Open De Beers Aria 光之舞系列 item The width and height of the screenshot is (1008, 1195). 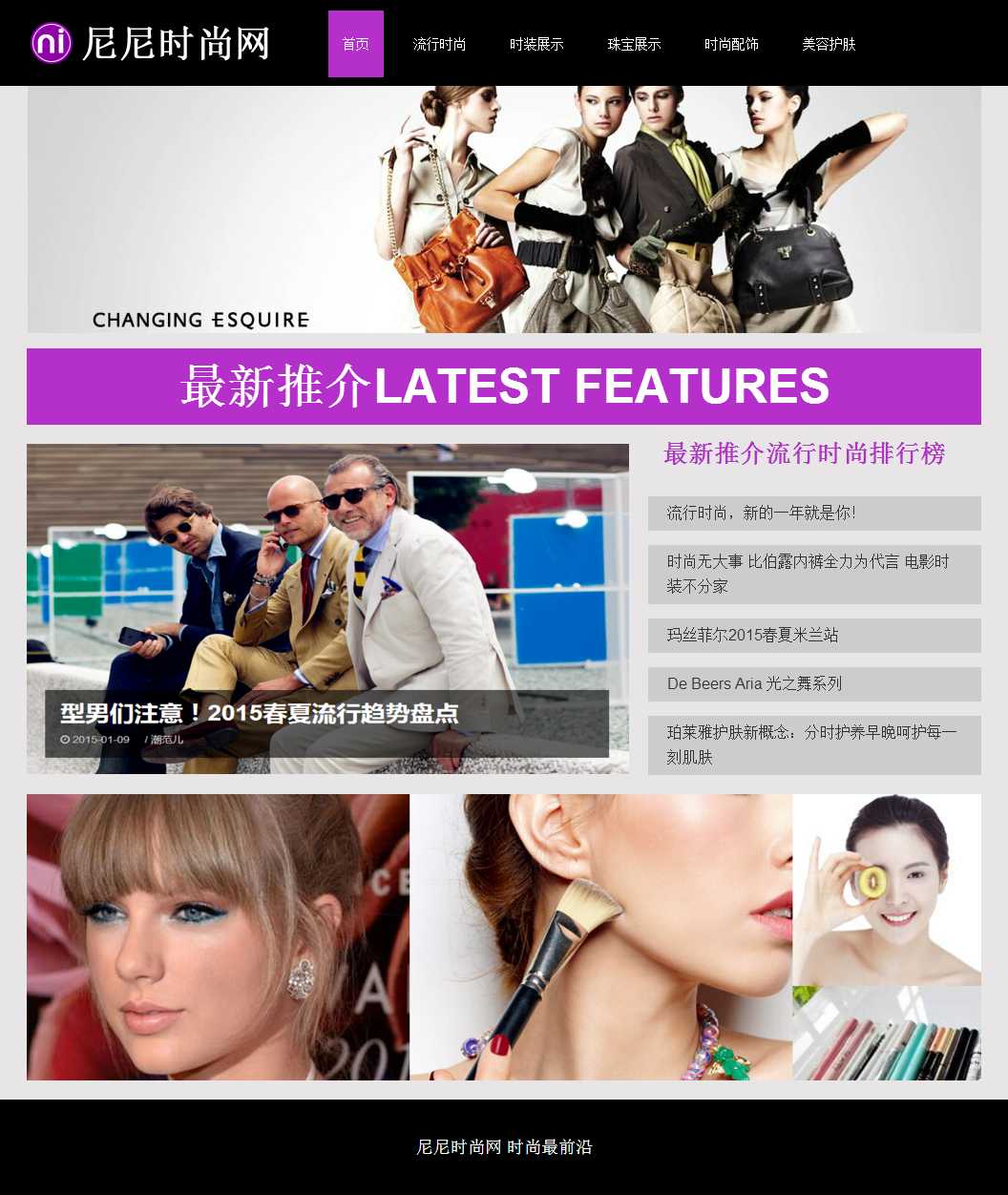(754, 684)
